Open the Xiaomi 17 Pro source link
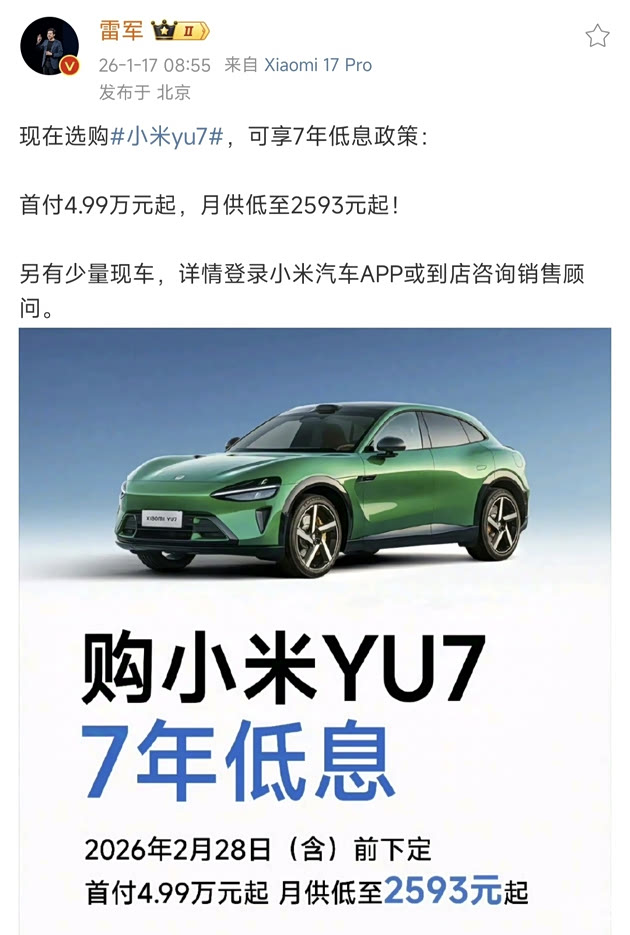The height and width of the screenshot is (935, 630). tap(317, 65)
